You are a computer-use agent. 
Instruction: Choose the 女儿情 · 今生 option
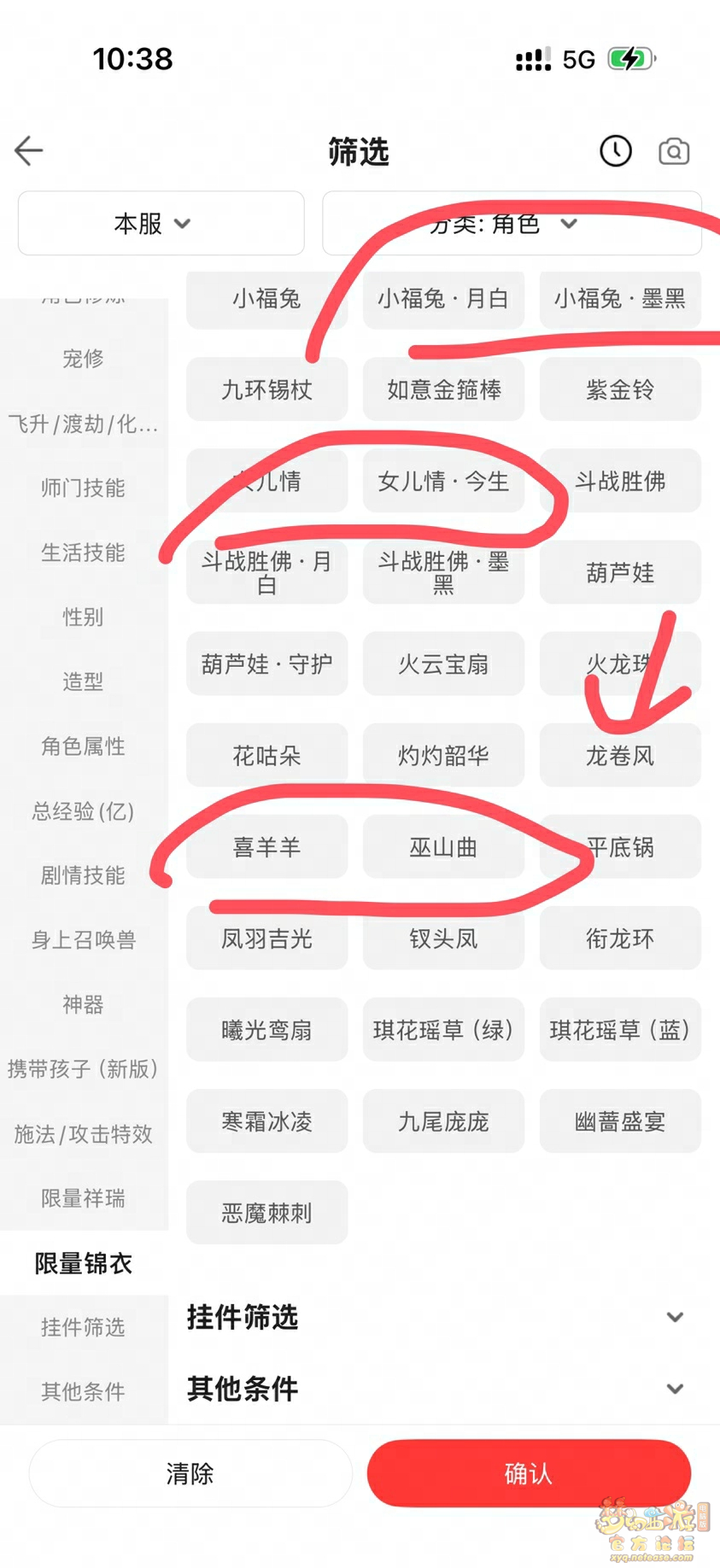coord(443,482)
